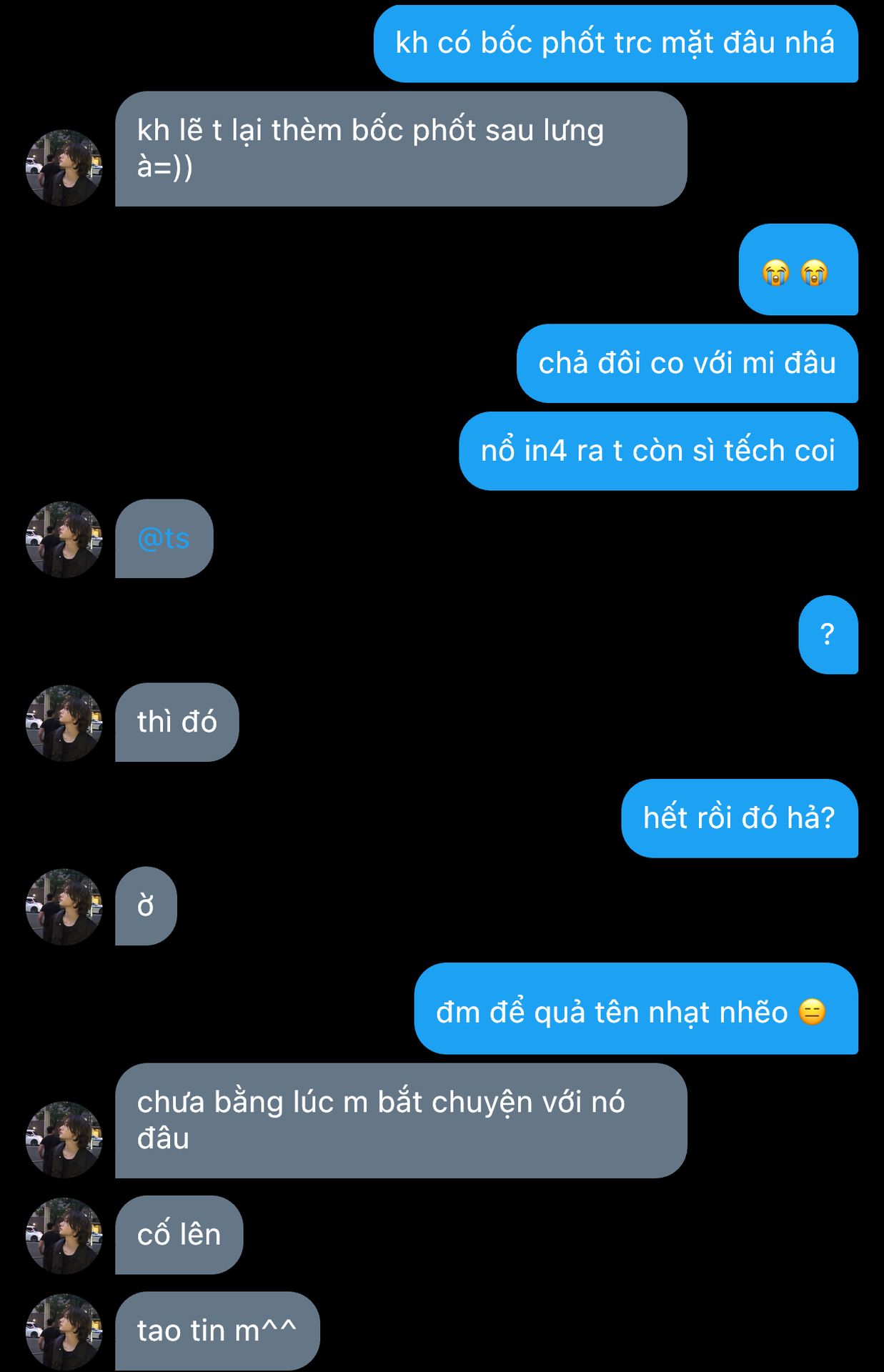Select the avatar beside the "ờ" message
The image size is (884, 1372).
(64, 907)
